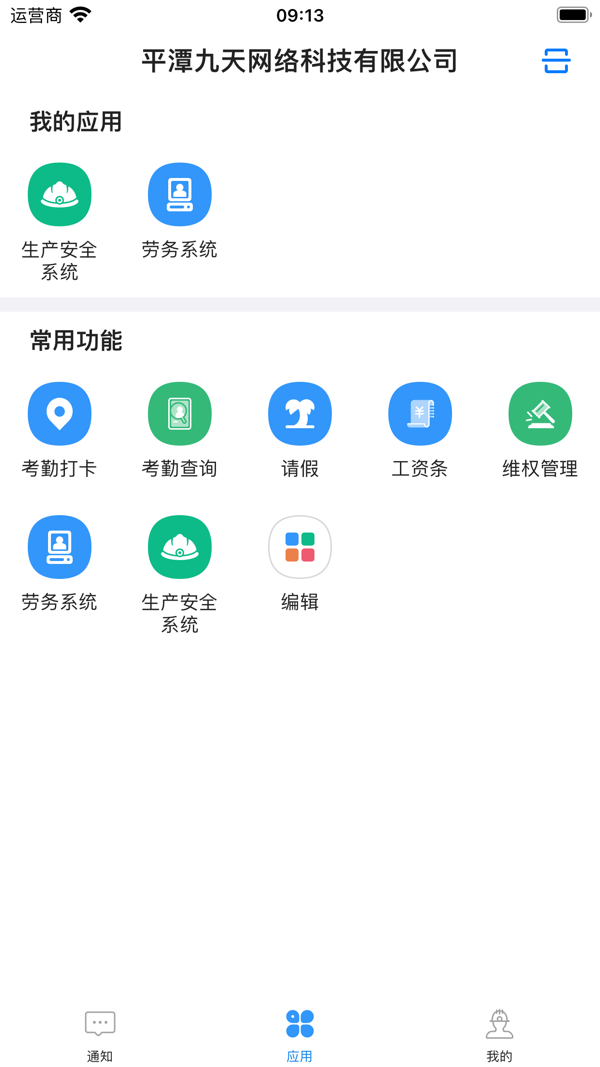Switch to the 通知 tab

point(100,1034)
